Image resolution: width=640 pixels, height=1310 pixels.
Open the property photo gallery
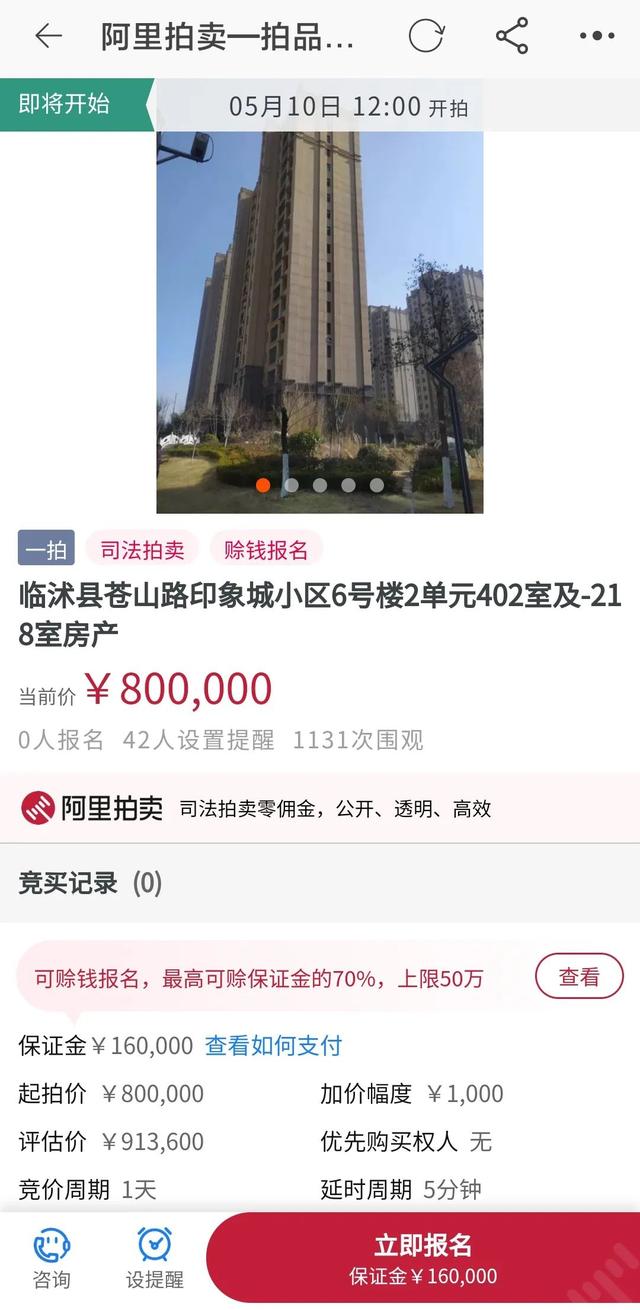[320, 320]
